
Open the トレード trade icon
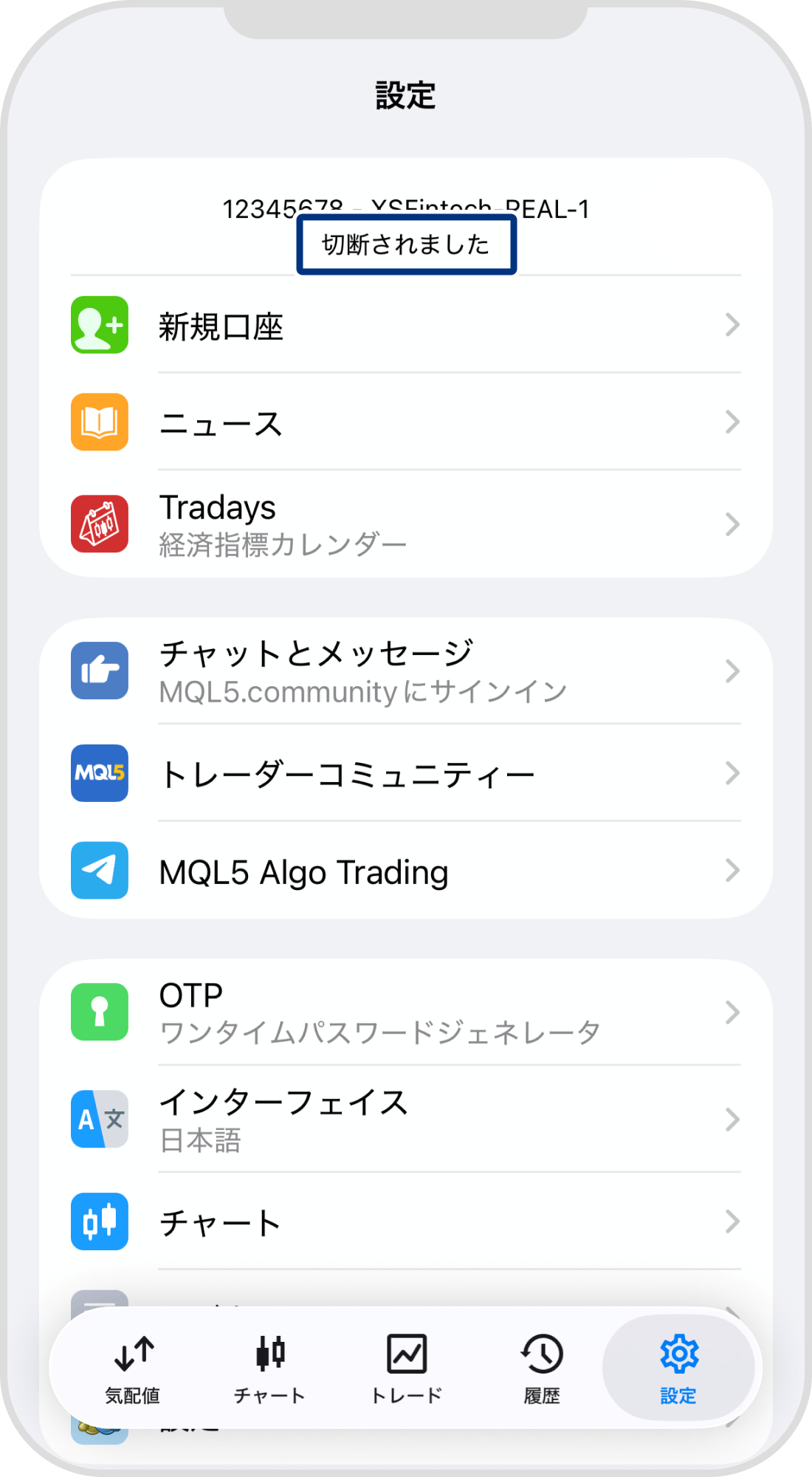[405, 1354]
